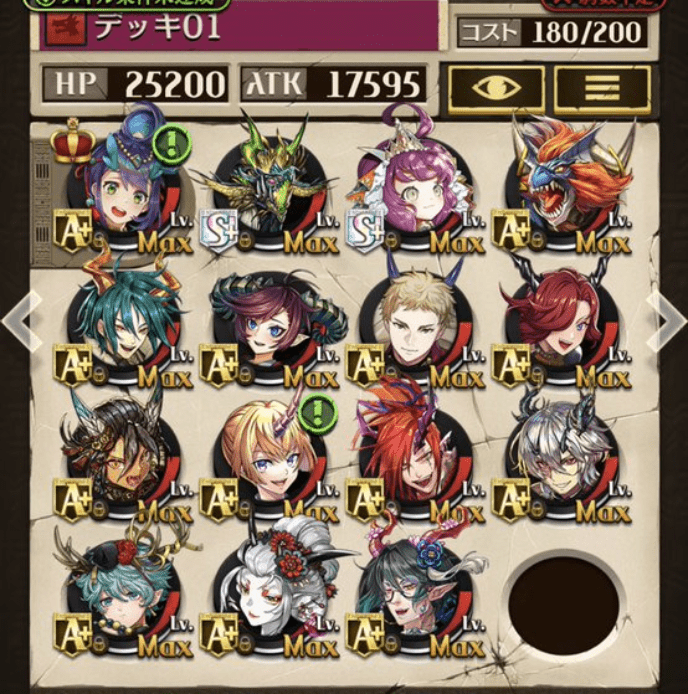
Task: Select the green dragon S+ character
Action: 268,187
